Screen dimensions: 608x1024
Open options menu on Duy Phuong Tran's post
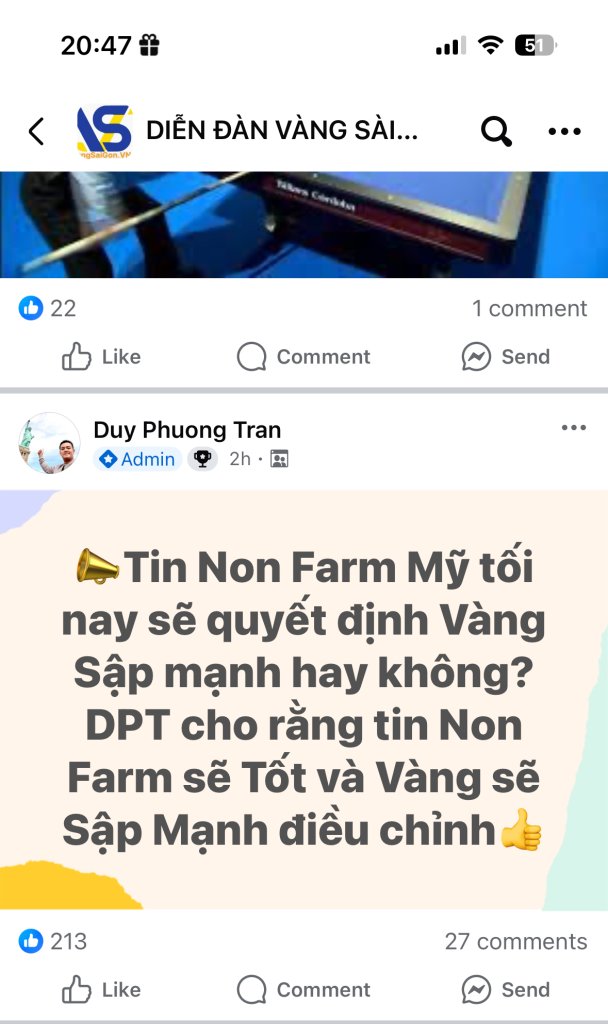(x=573, y=428)
